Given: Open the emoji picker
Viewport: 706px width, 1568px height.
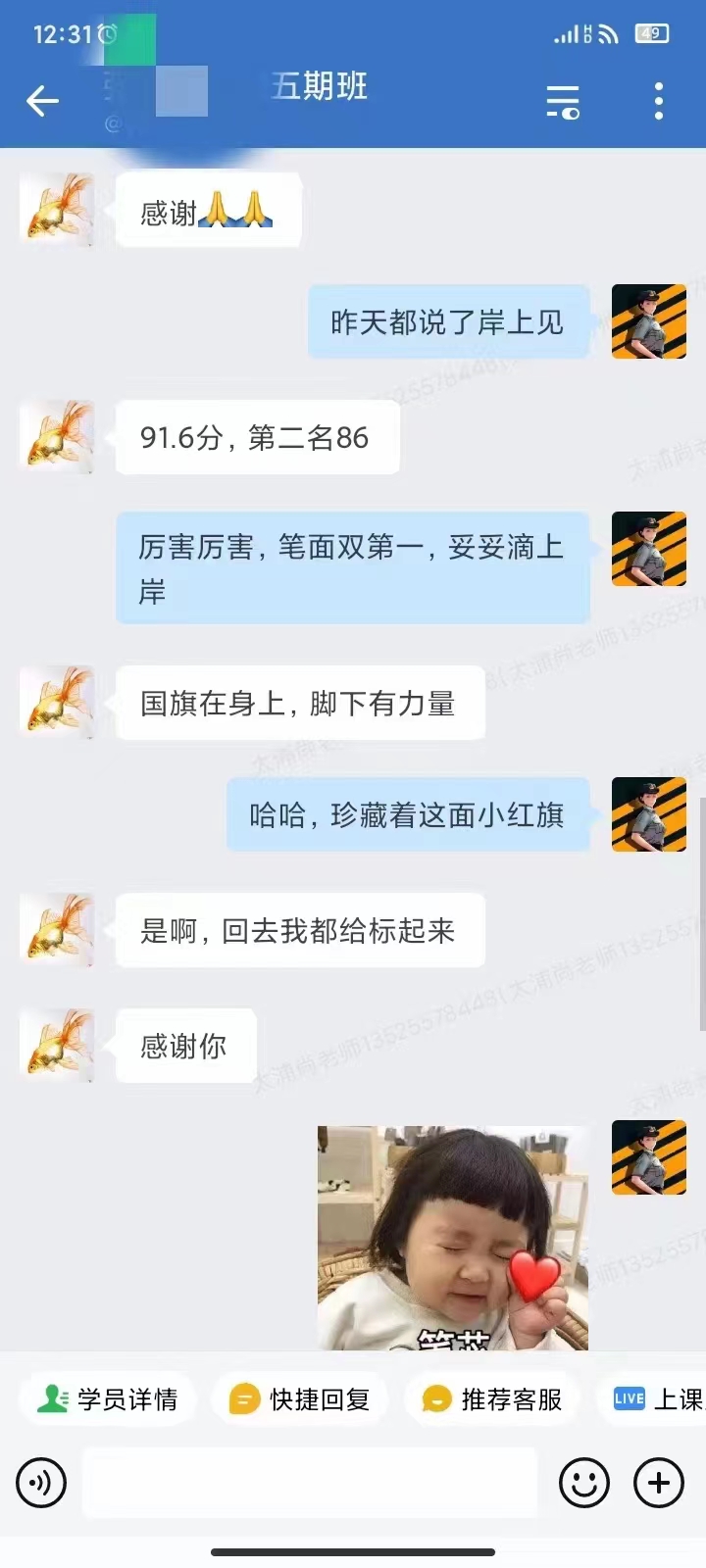Looking at the screenshot, I should (584, 1482).
